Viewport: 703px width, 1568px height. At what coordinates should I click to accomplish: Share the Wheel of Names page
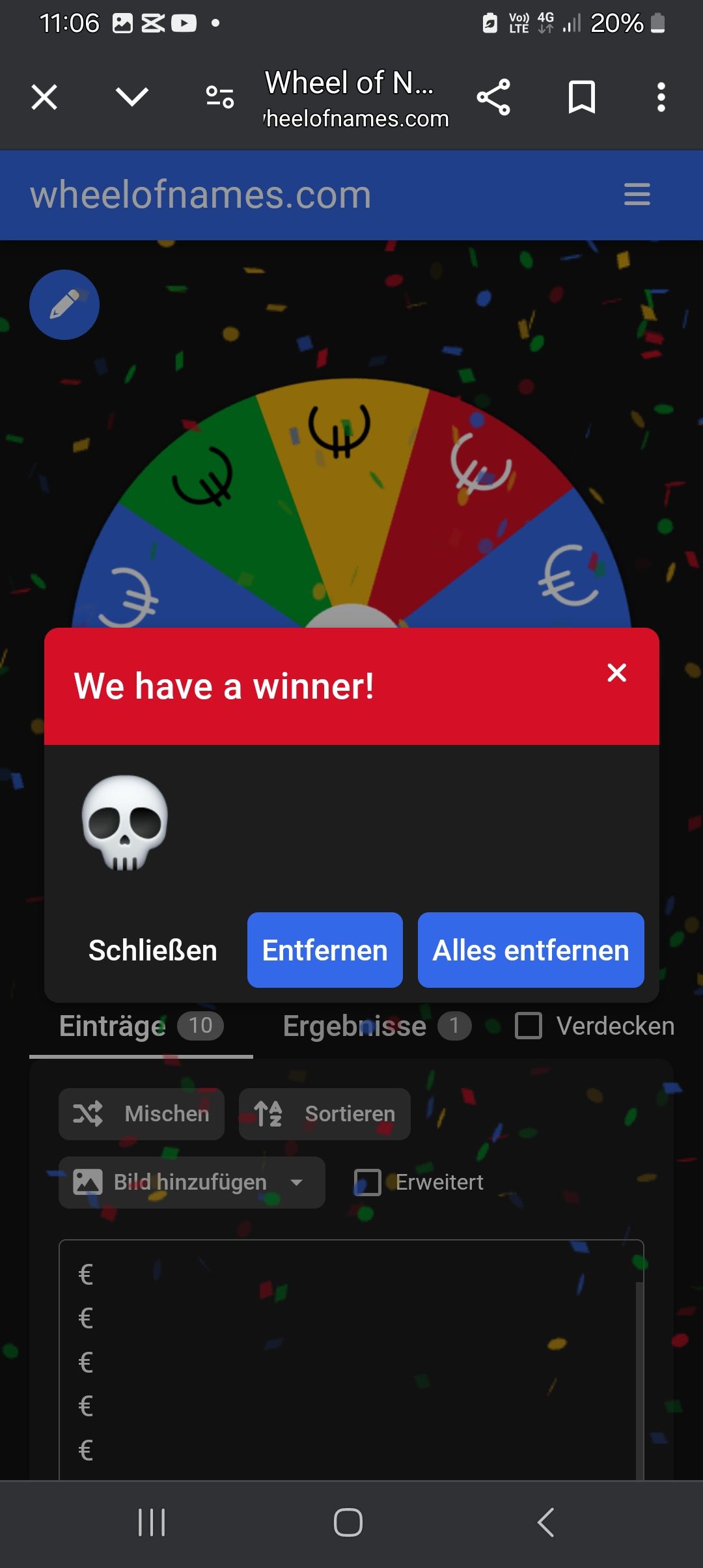(493, 98)
